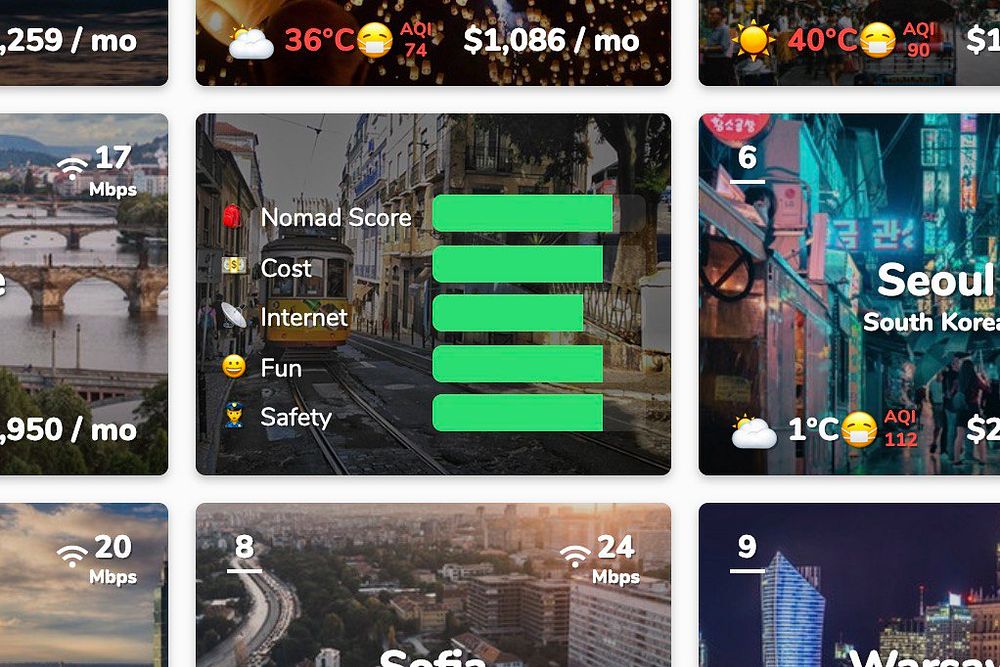Screen dimensions: 1000x667
Task: Open the card showing 40°C and AQI 90
Action: [850, 40]
